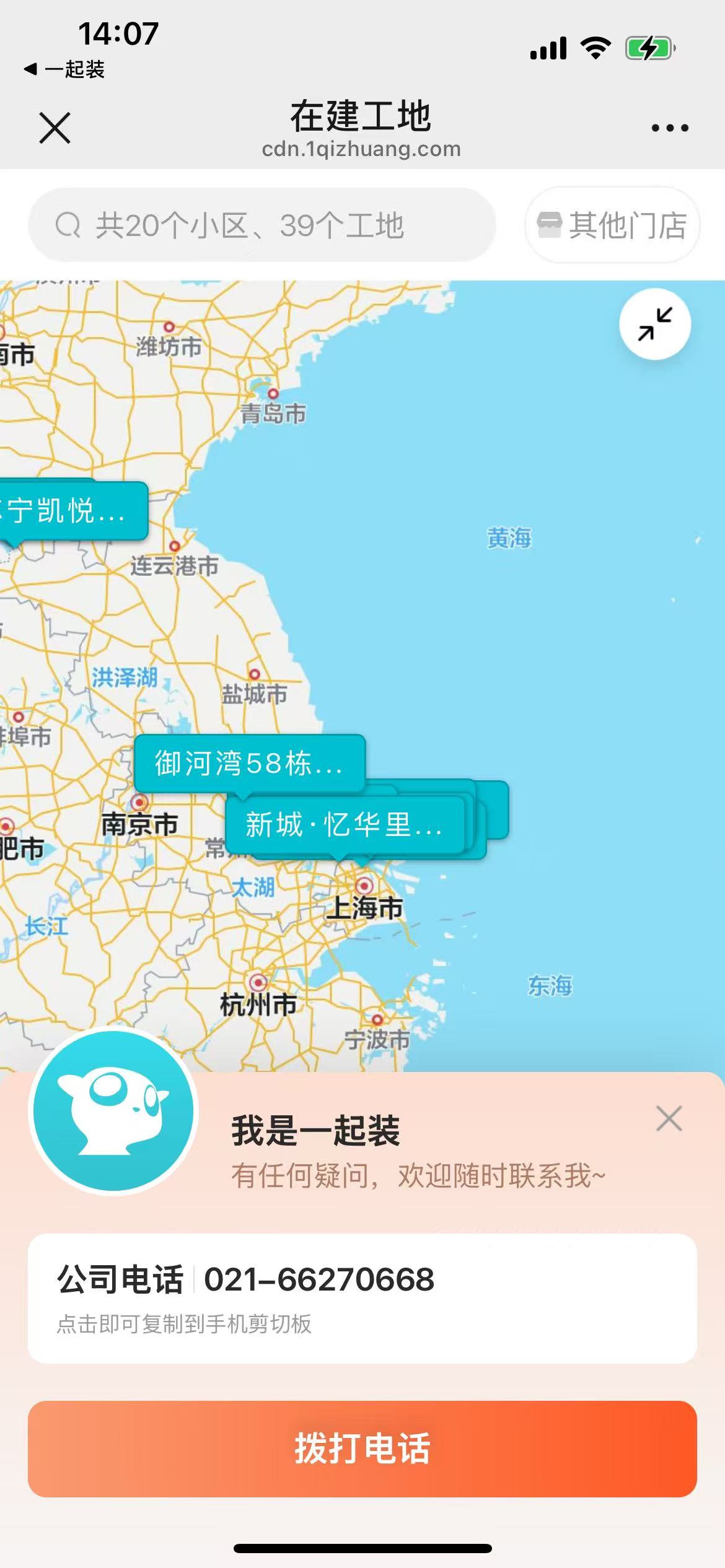This screenshot has height=1568, width=725.
Task: Open 其他门店 store list
Action: pyautogui.click(x=612, y=225)
